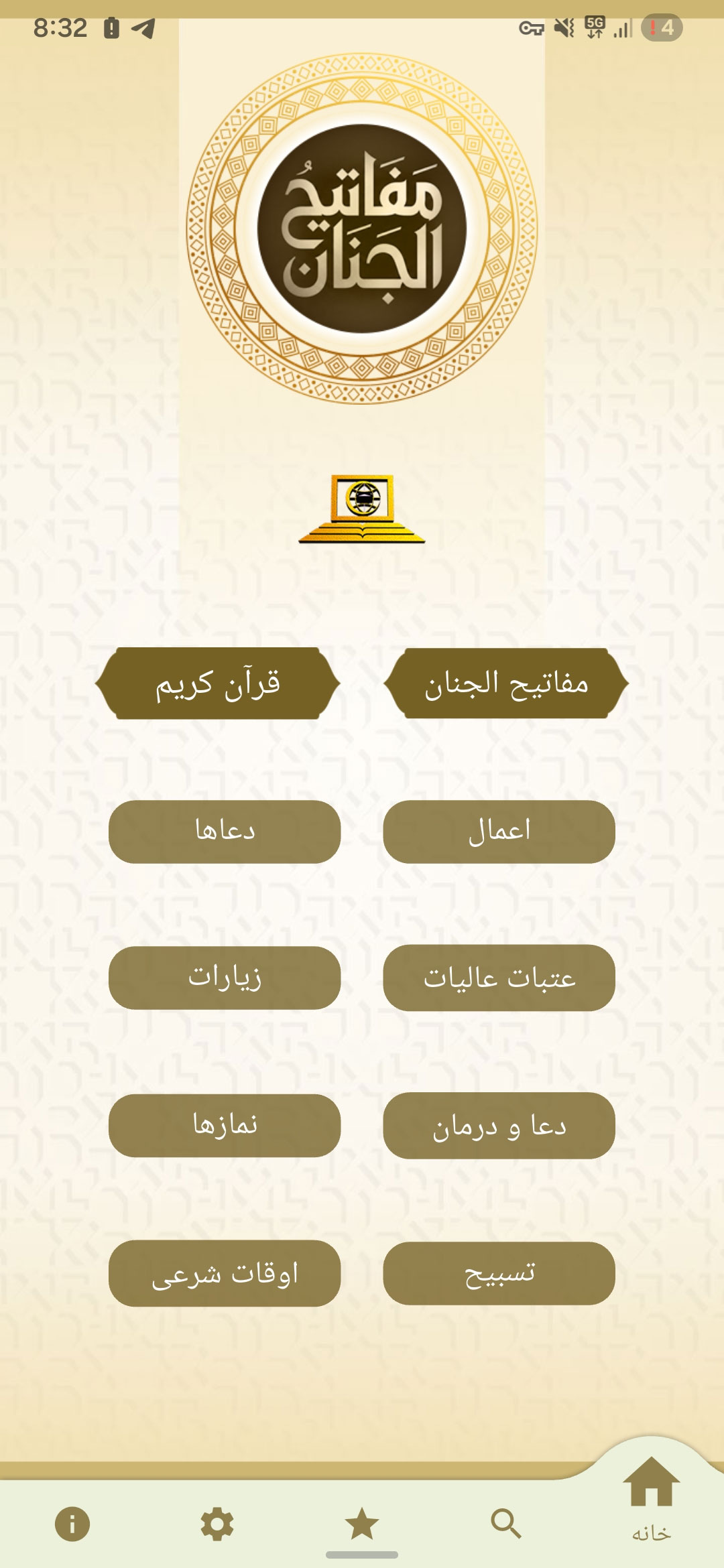Open the favorites star tab
The width and height of the screenshot is (724, 1568).
362,1523
